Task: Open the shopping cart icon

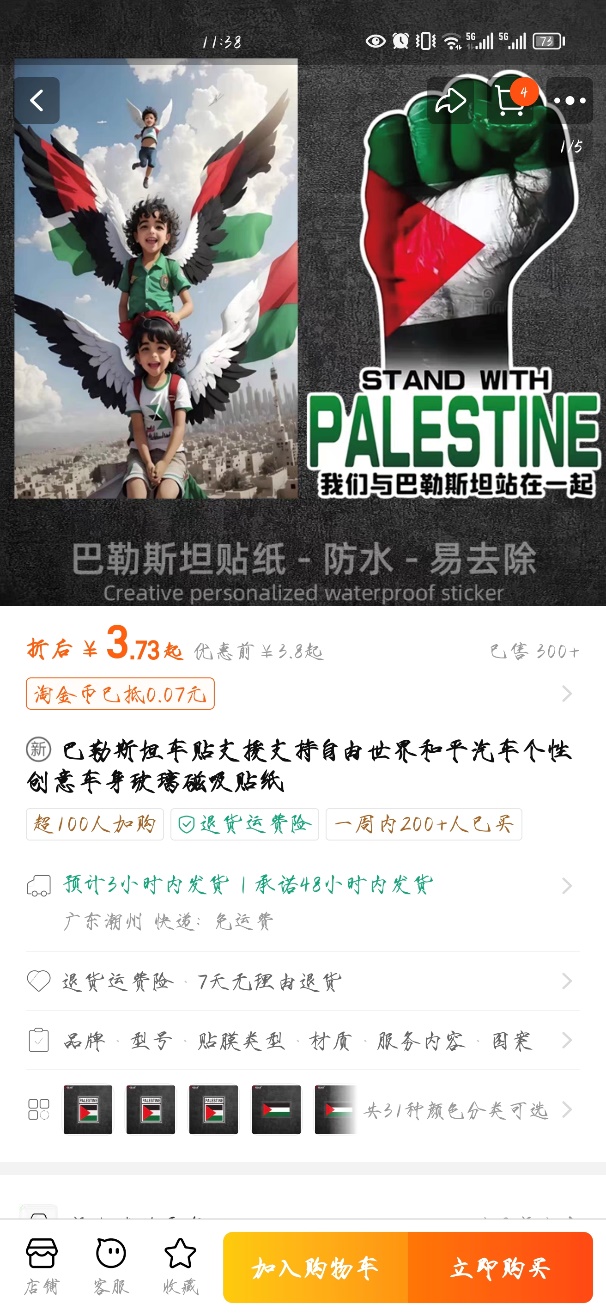Action: coord(511,100)
